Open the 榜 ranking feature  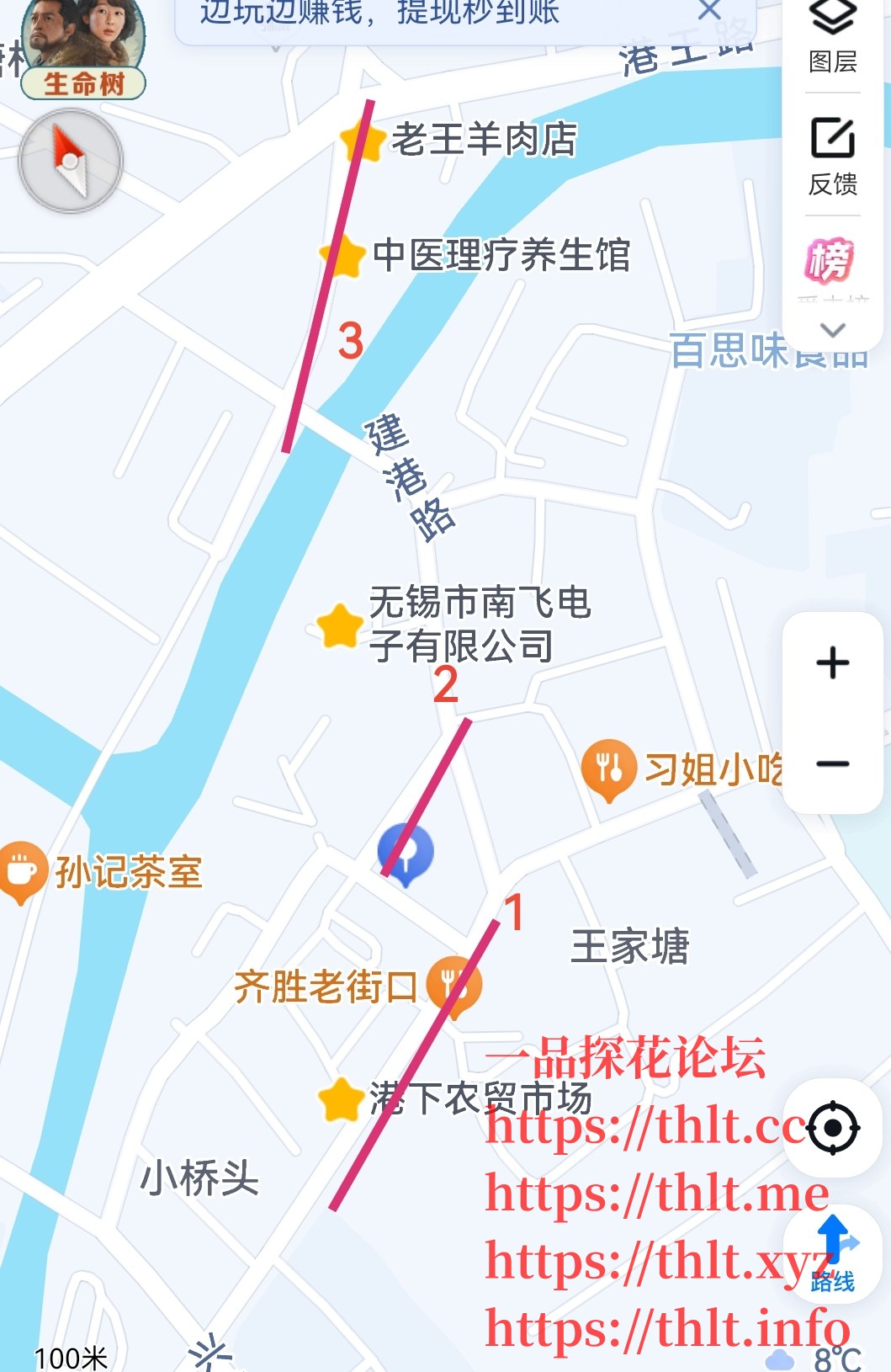point(830,261)
